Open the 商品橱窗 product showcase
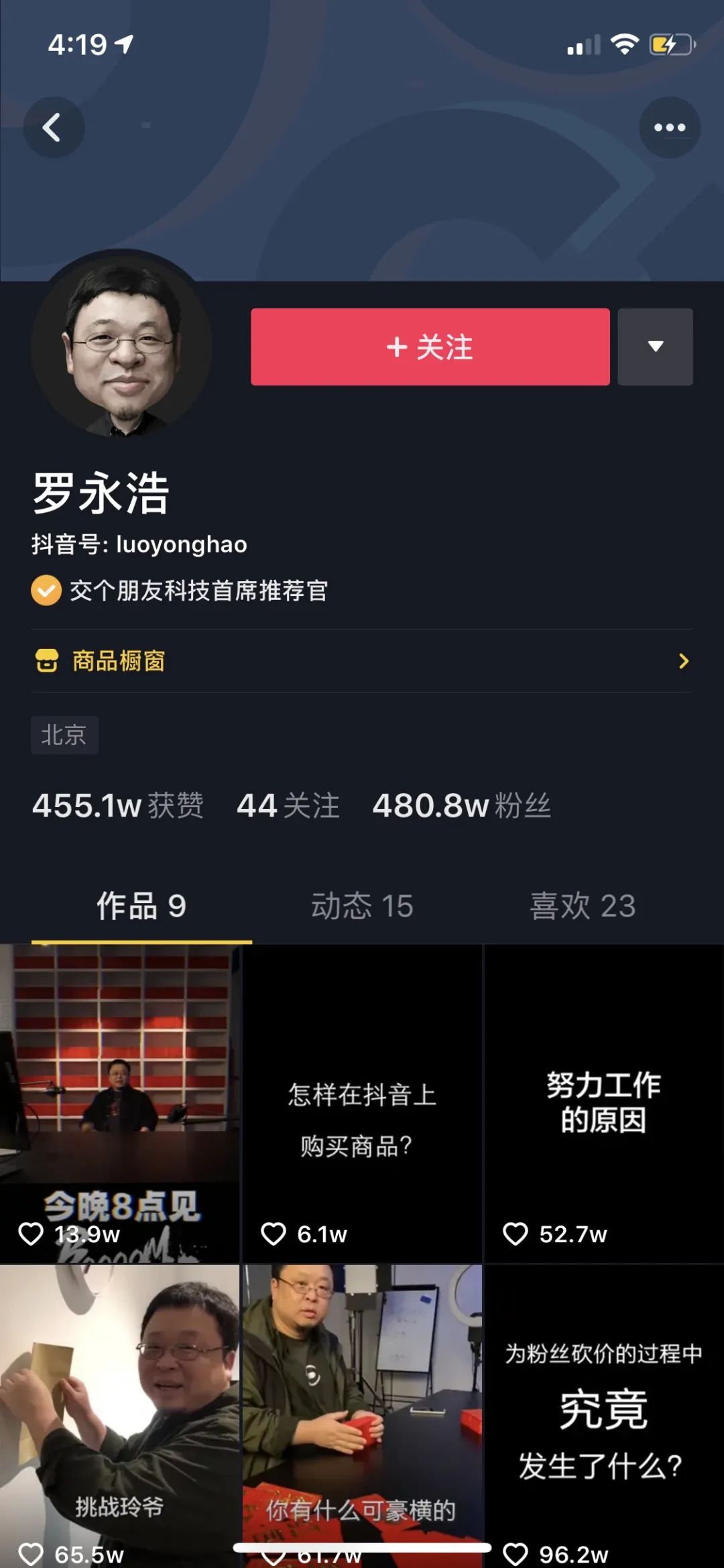Viewport: 724px width, 1568px height. pos(362,661)
